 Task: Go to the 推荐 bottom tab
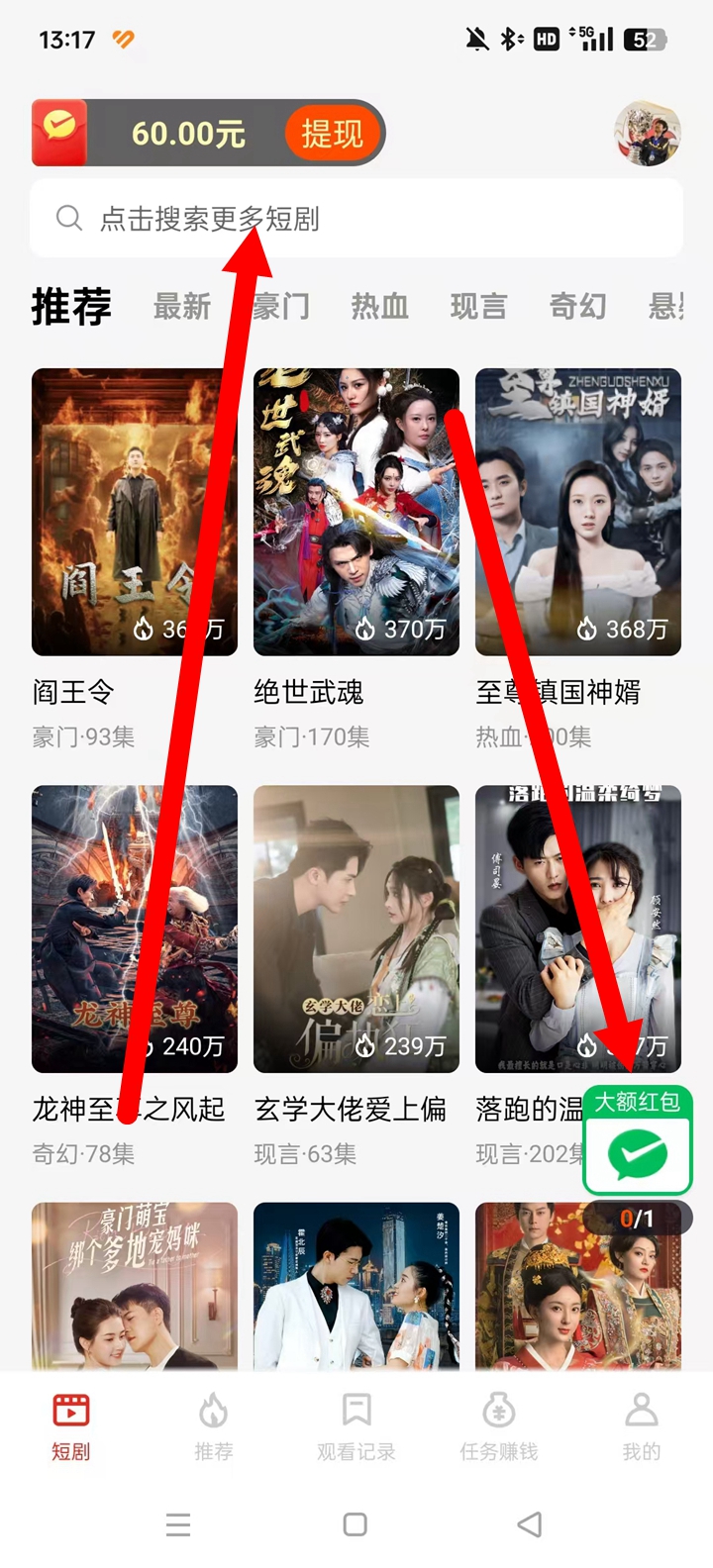(214, 1426)
